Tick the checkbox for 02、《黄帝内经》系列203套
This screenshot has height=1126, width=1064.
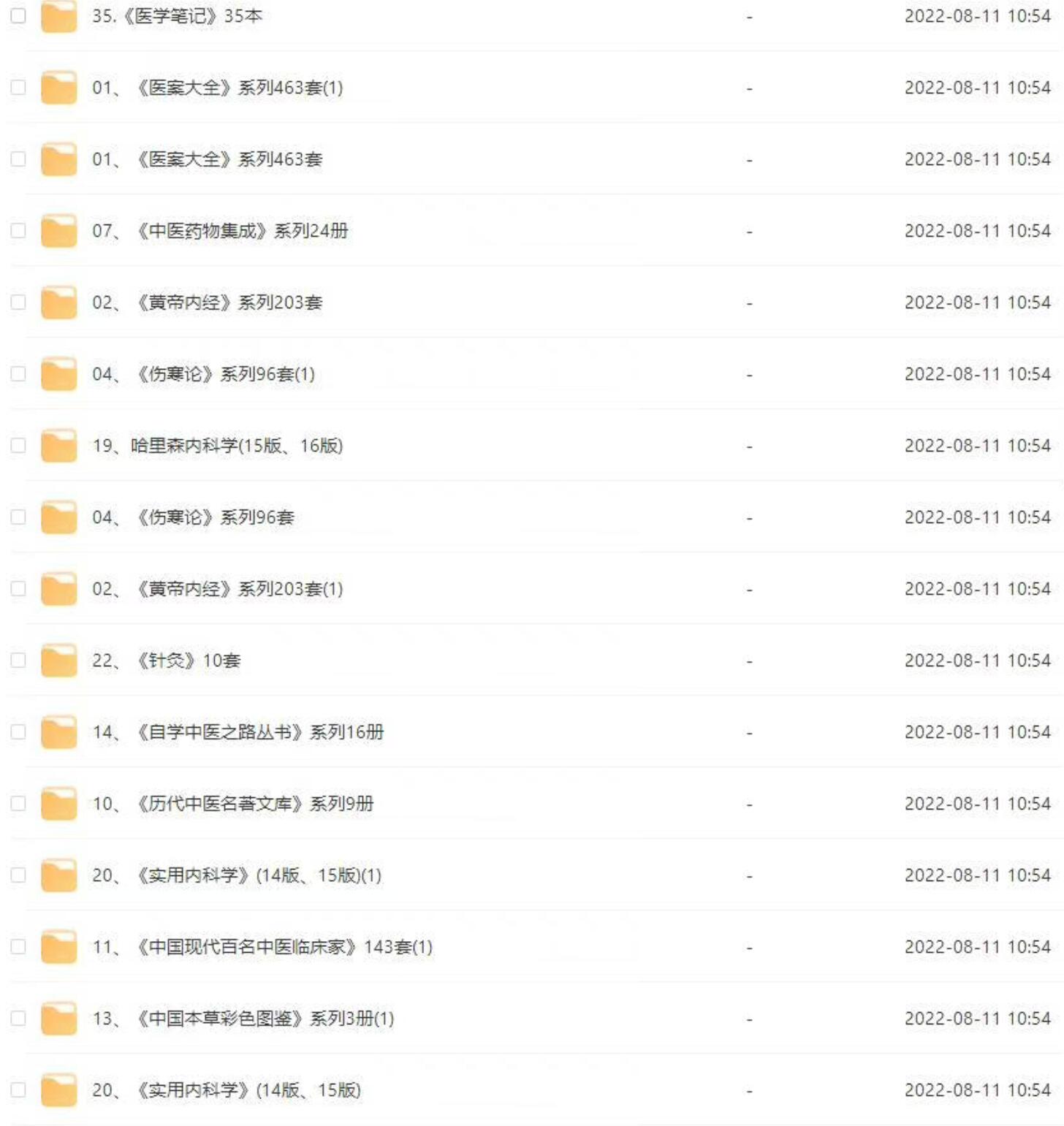coord(18,303)
